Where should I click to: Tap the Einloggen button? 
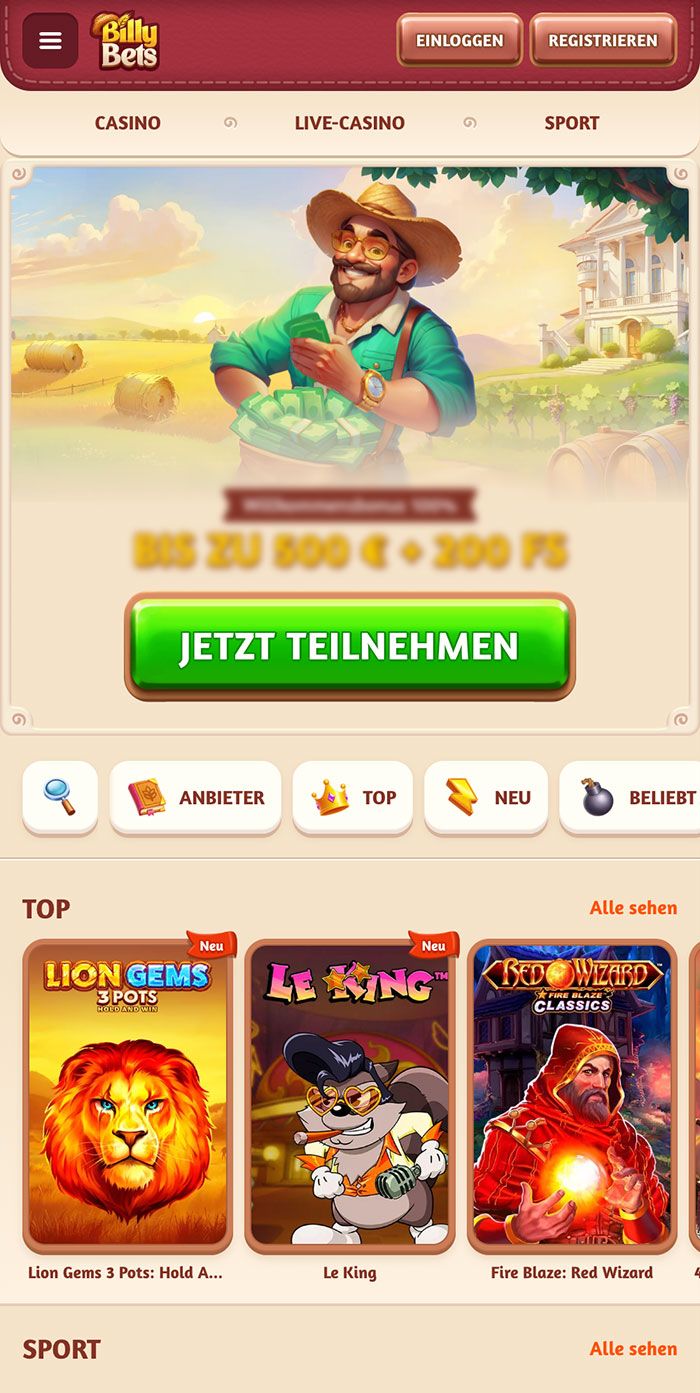[459, 41]
